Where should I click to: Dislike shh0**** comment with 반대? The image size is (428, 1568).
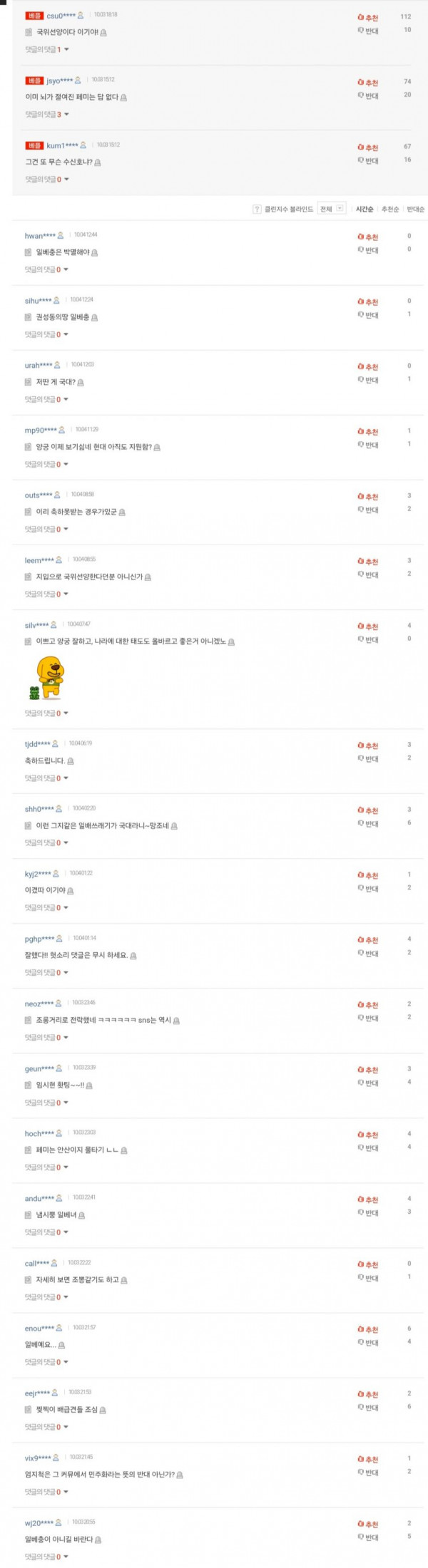pos(368,824)
